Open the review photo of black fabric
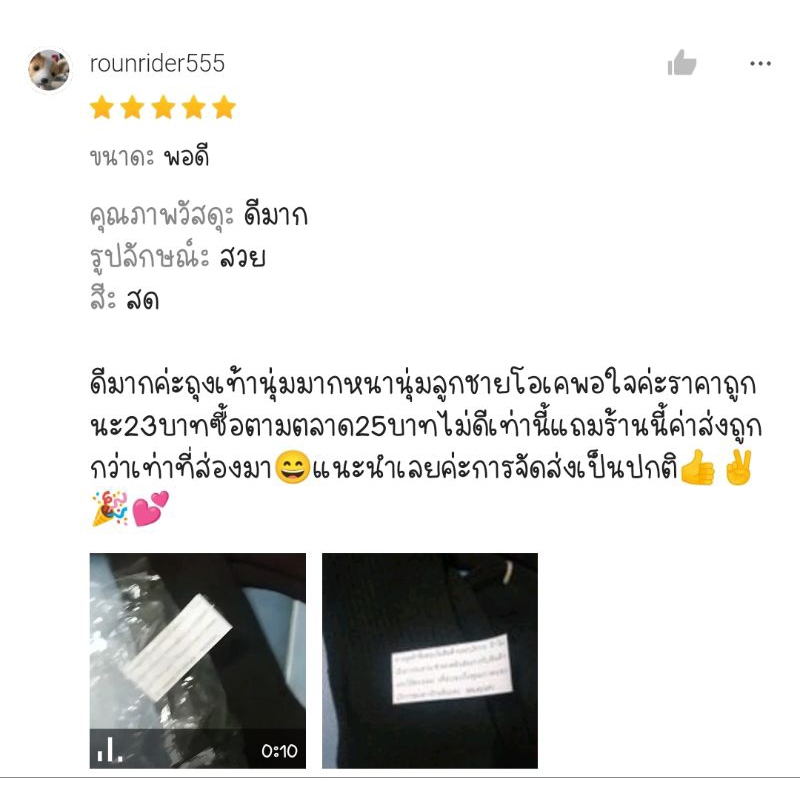The image size is (800, 800). point(429,660)
